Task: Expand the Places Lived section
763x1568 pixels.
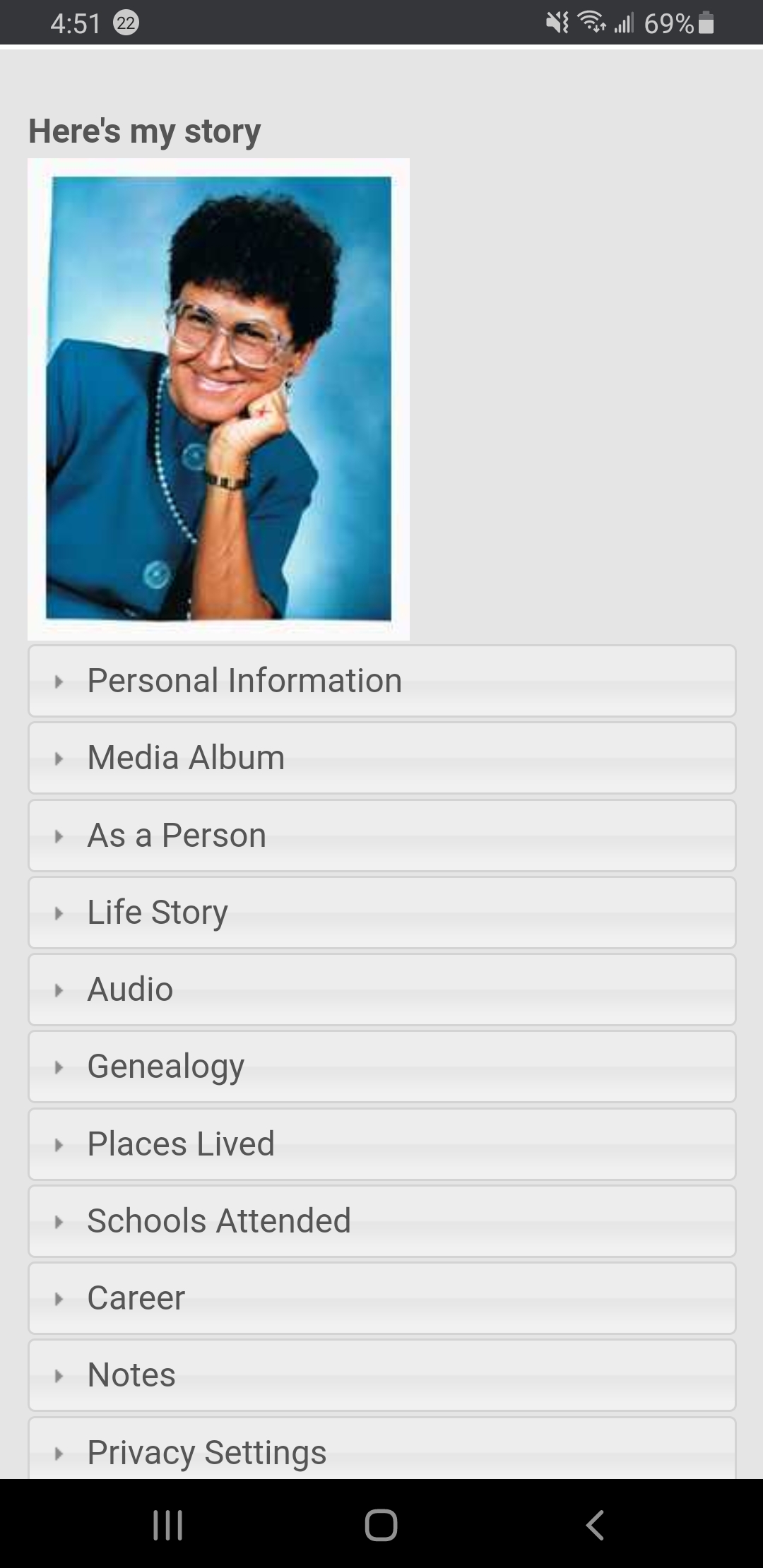Action: point(381,1144)
